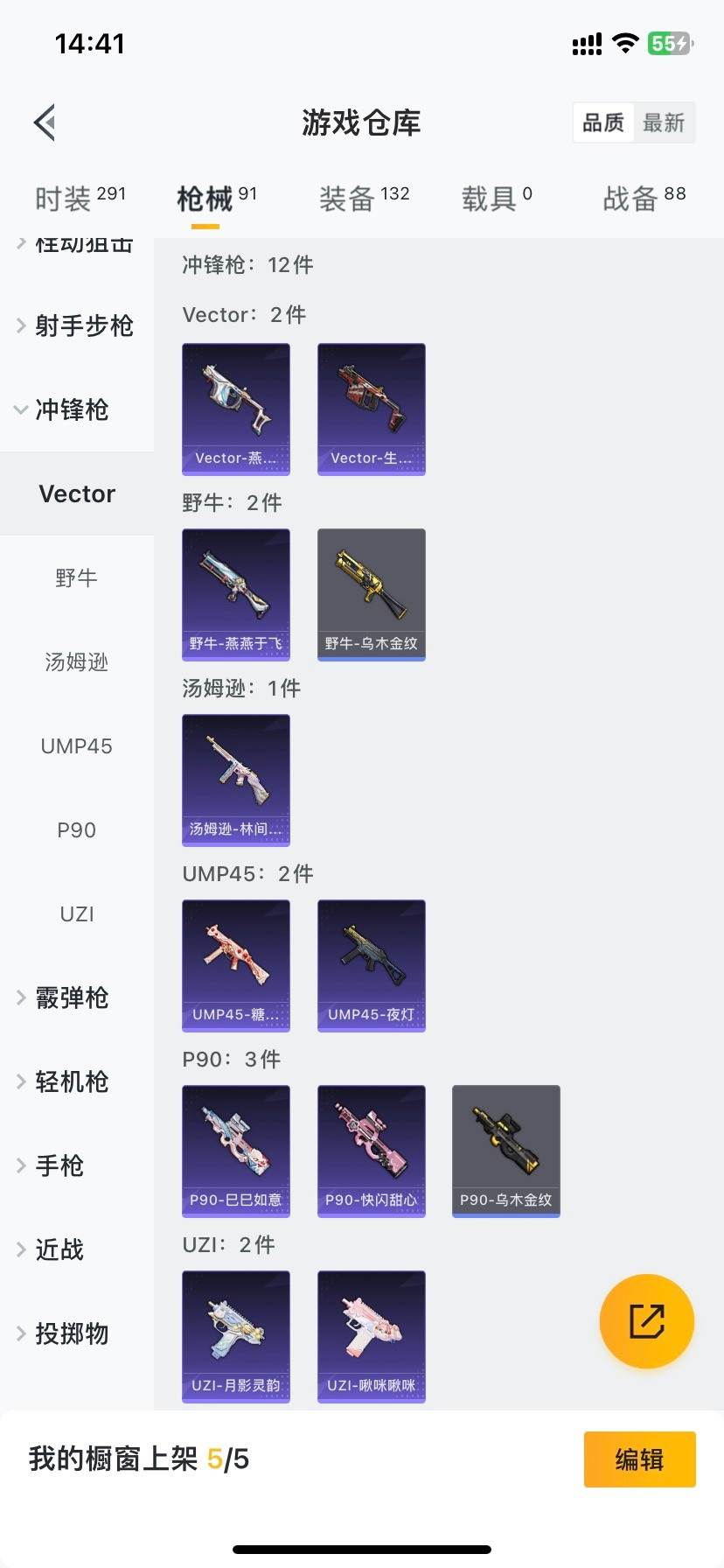Switch to the 时装 tab
The image size is (724, 1568).
tap(80, 198)
